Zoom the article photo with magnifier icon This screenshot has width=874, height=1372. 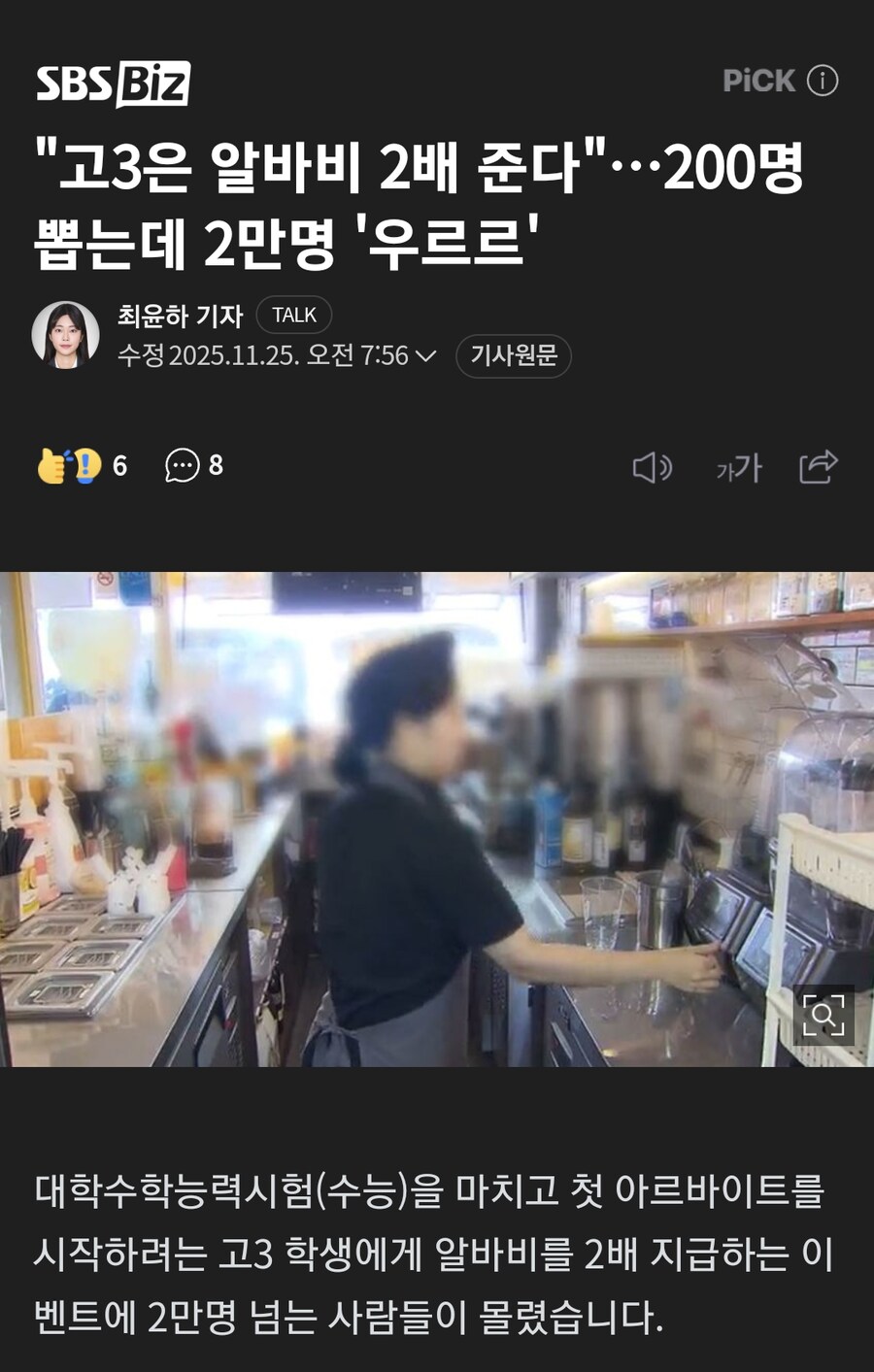point(824,1017)
